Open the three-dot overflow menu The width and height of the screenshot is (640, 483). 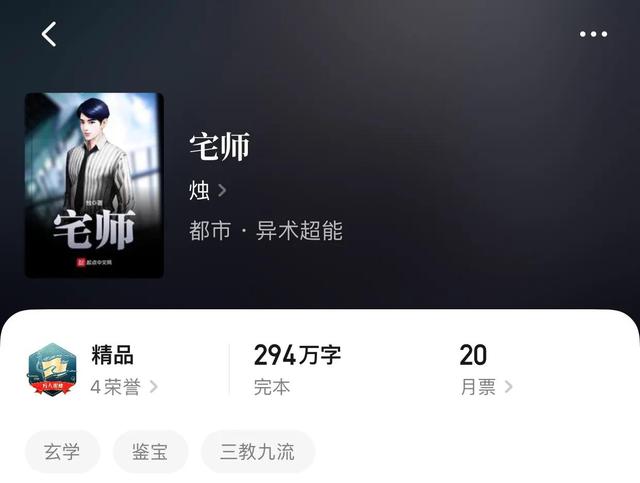coord(593,34)
